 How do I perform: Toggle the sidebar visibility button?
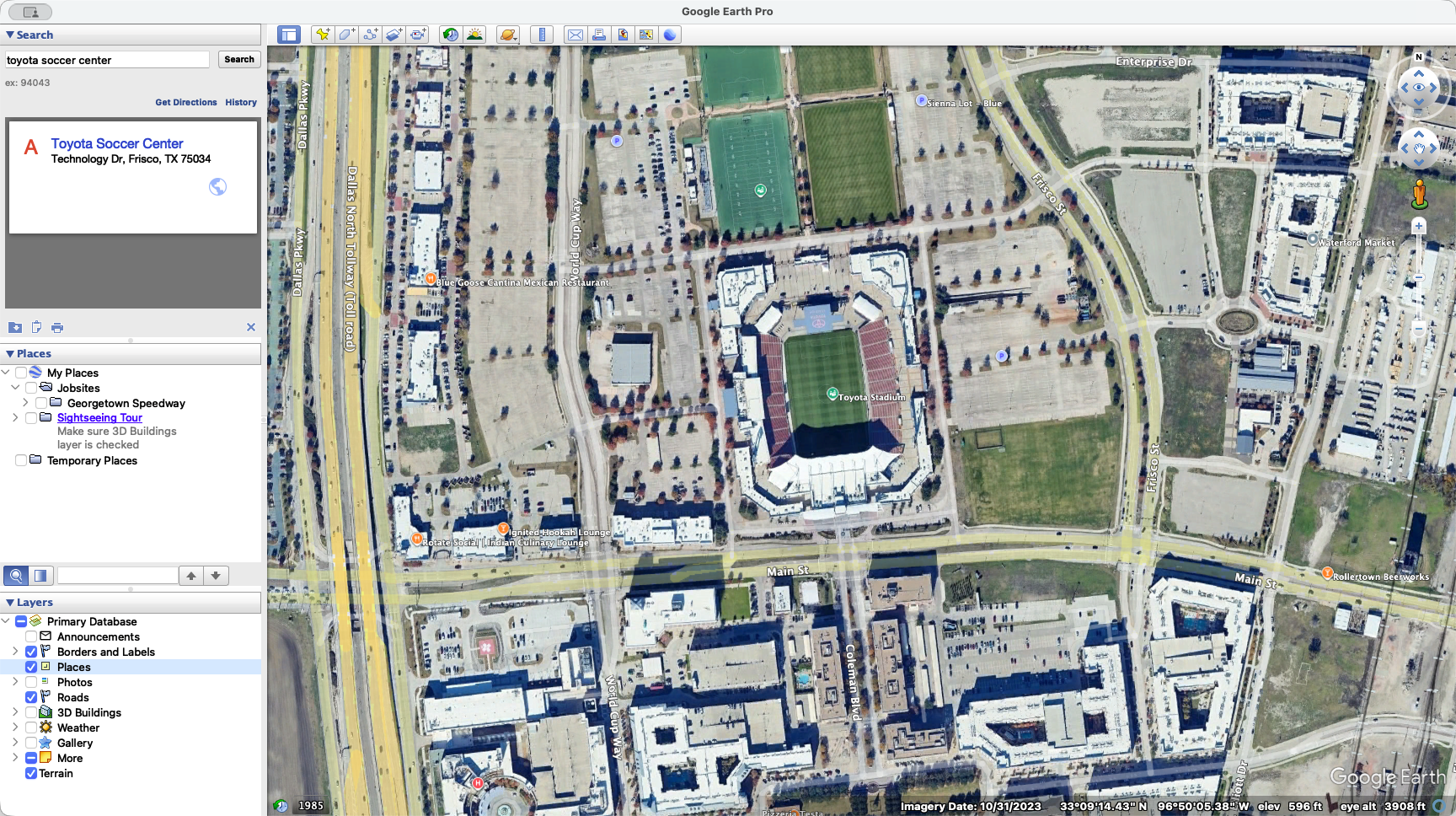(289, 35)
